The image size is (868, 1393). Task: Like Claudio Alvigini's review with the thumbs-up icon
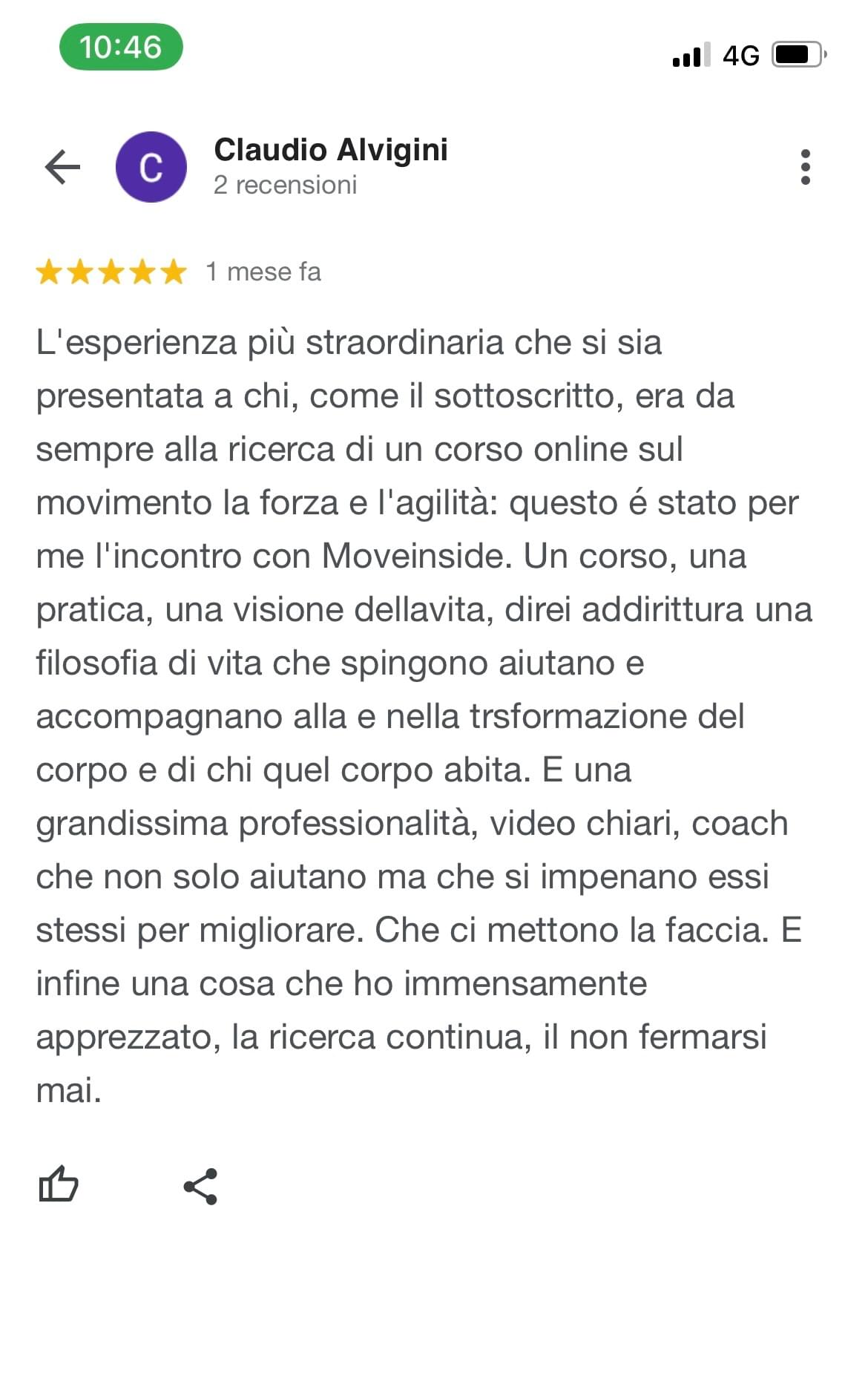click(59, 1184)
